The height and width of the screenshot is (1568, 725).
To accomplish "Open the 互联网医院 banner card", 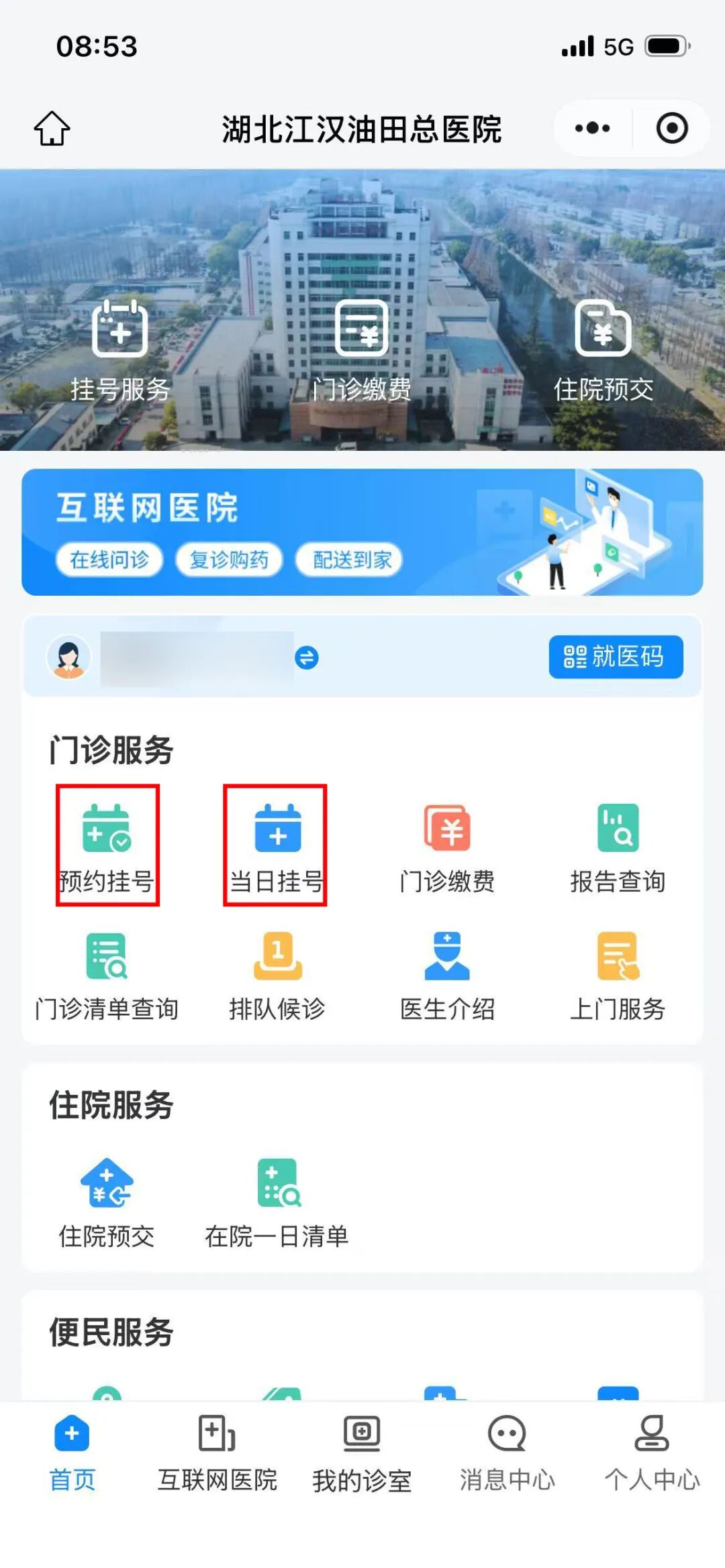I will 362,532.
